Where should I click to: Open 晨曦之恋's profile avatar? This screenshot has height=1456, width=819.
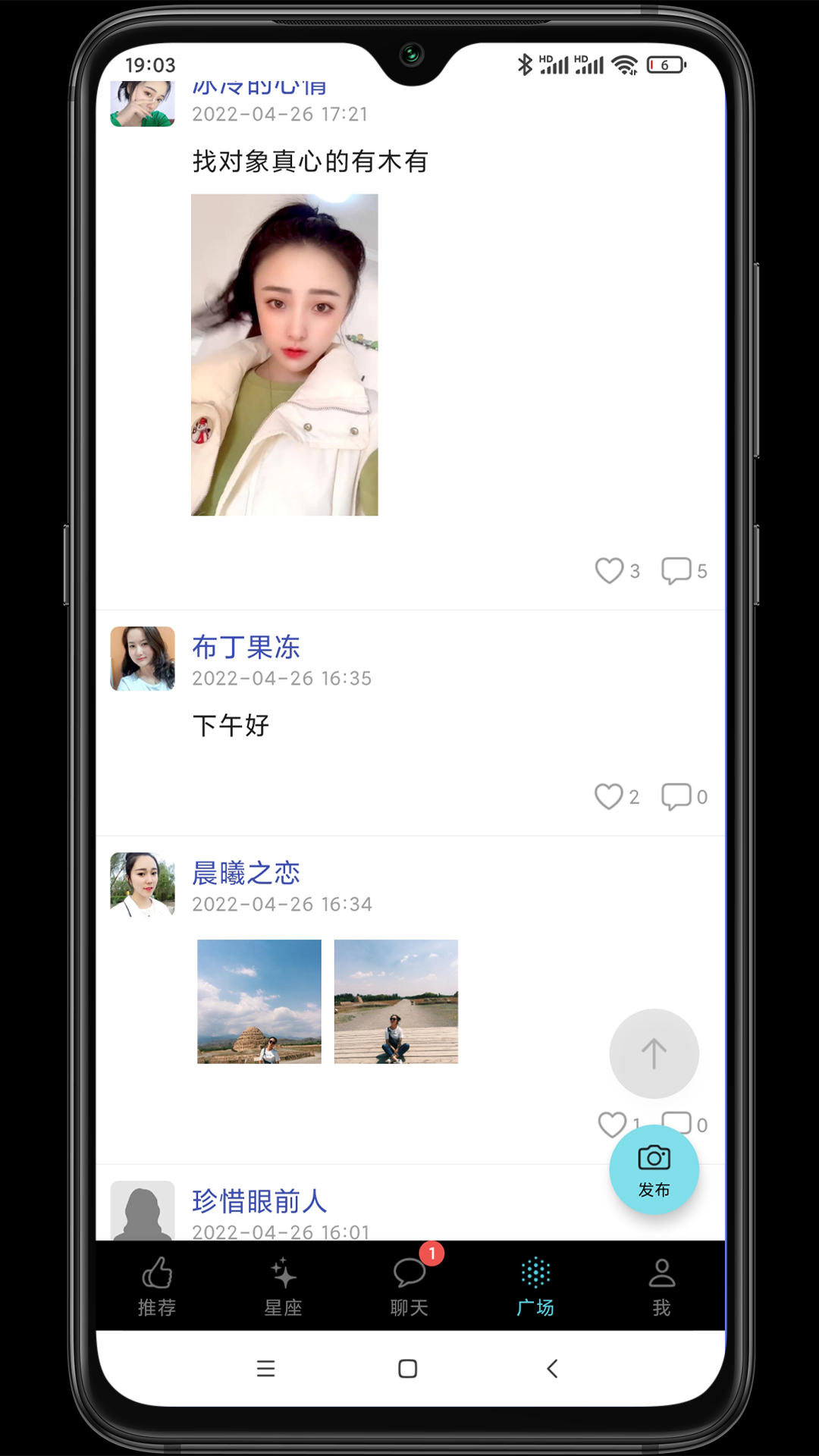pyautogui.click(x=143, y=884)
